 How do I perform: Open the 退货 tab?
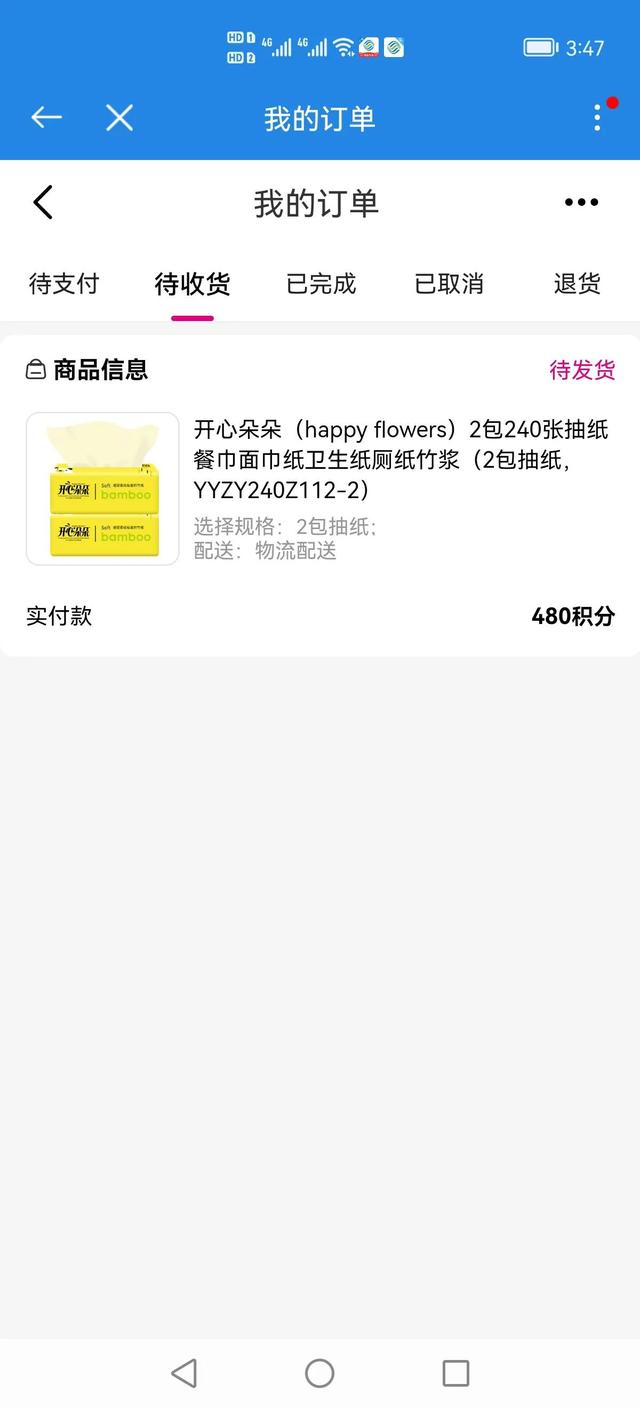click(577, 284)
